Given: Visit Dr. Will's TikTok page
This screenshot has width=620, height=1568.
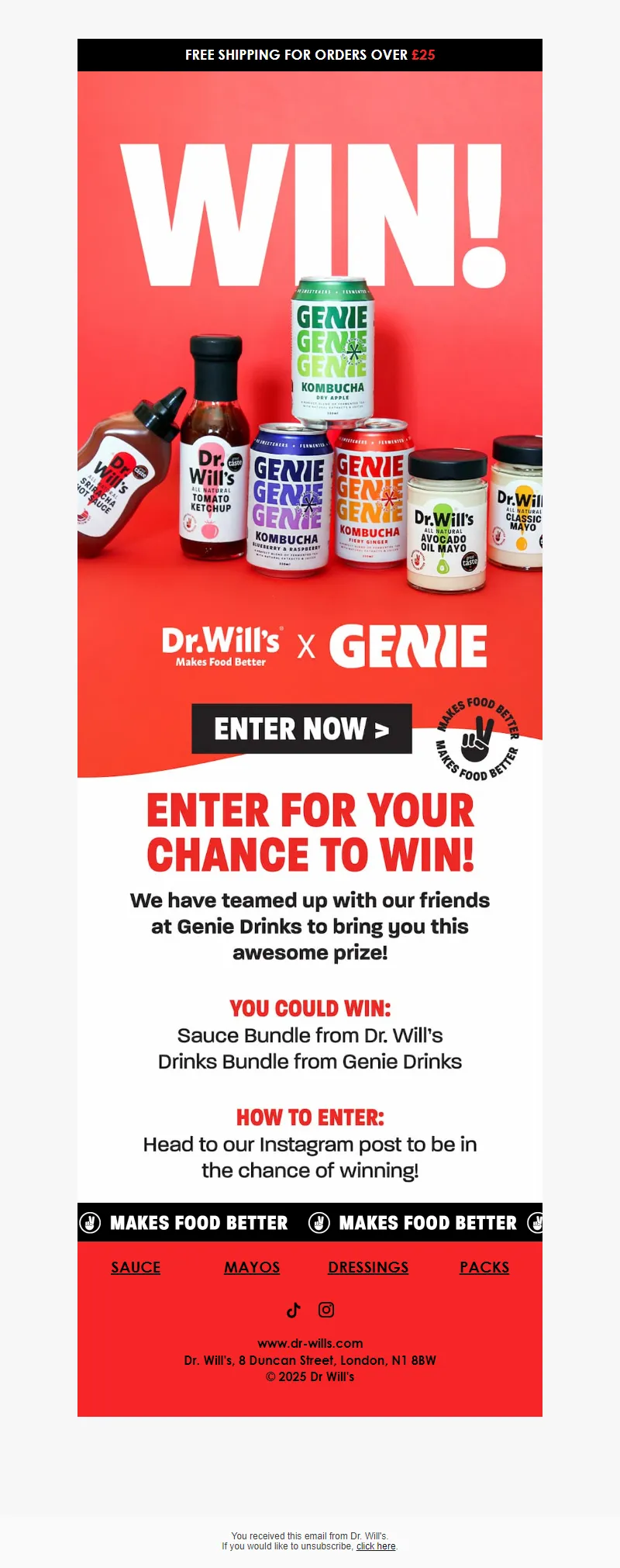Looking at the screenshot, I should coord(294,1310).
